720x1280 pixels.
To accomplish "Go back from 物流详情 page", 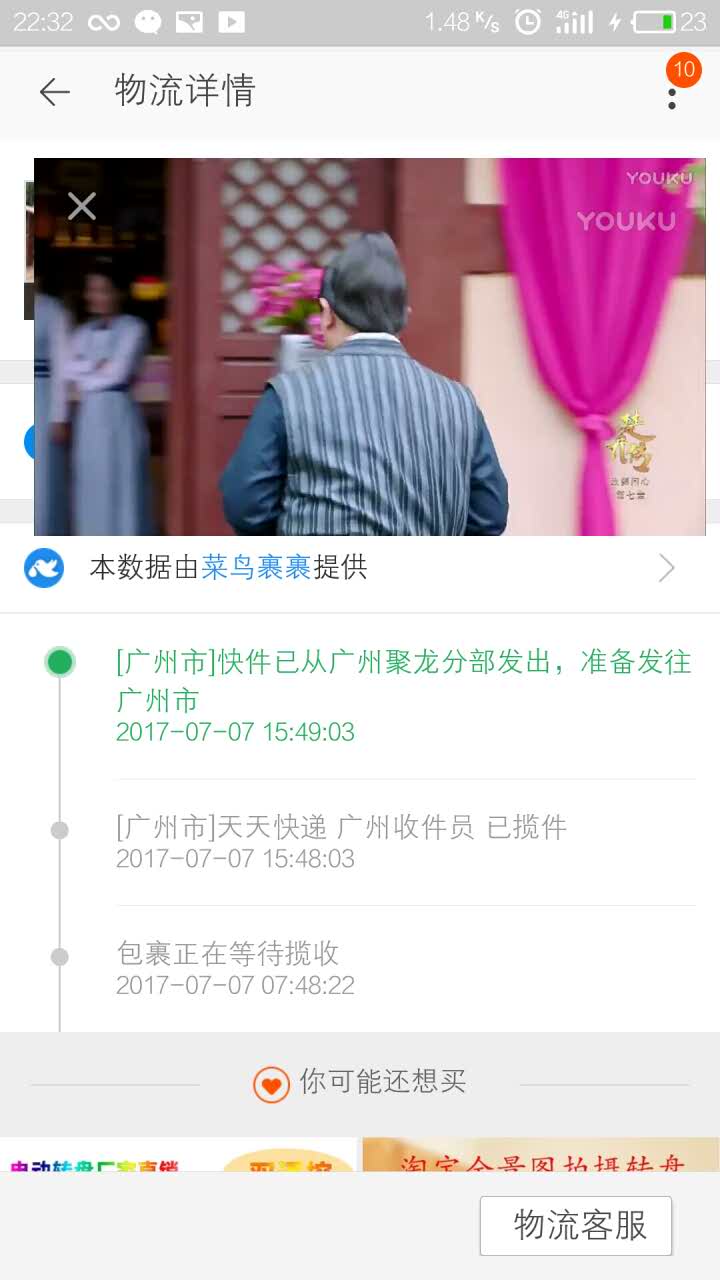I will tap(54, 92).
